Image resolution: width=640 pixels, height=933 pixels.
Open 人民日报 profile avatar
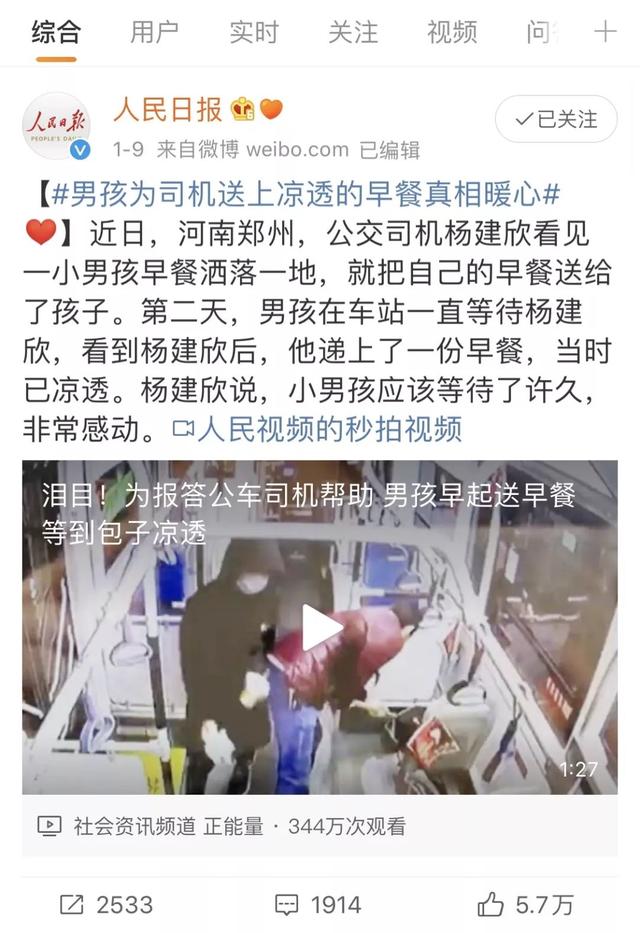click(57, 127)
